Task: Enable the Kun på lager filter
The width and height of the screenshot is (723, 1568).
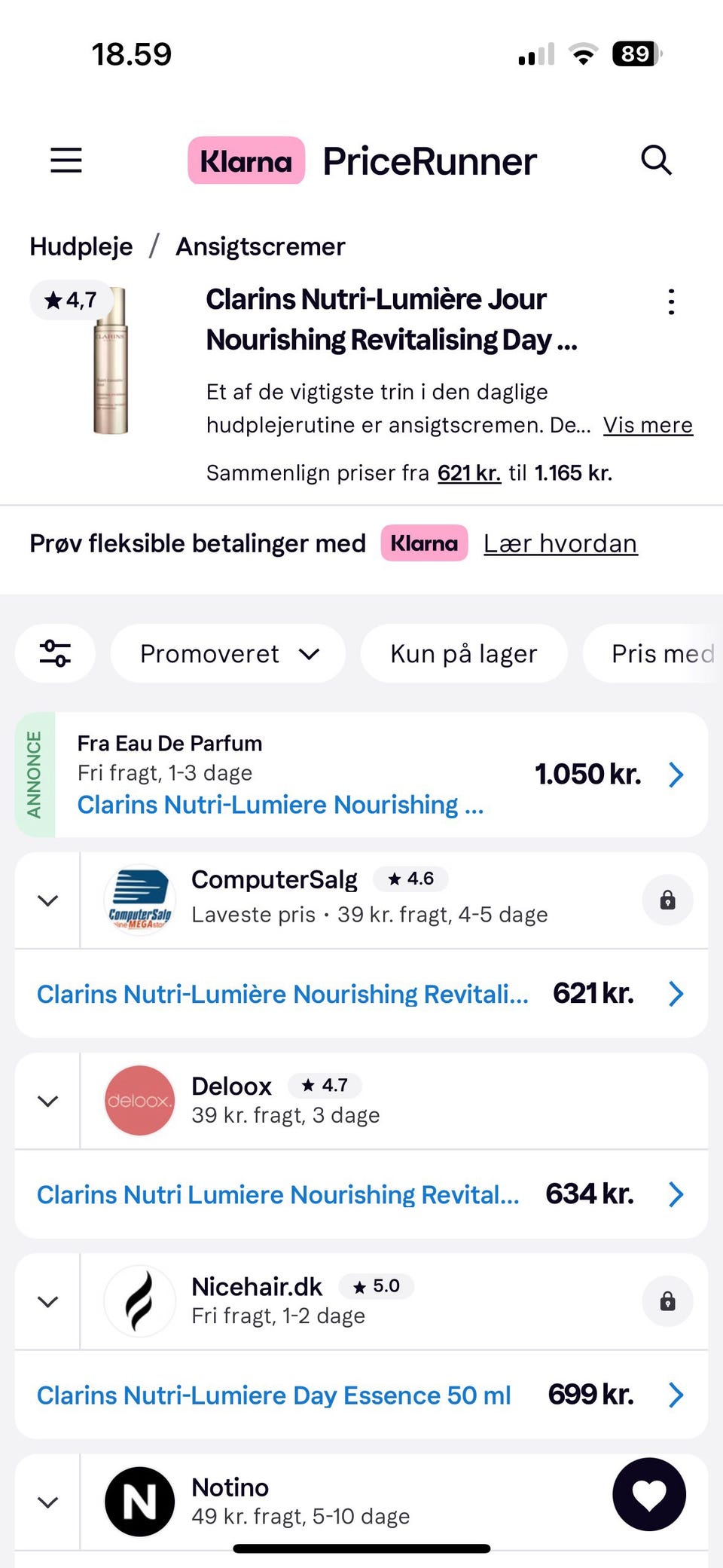Action: [x=463, y=653]
